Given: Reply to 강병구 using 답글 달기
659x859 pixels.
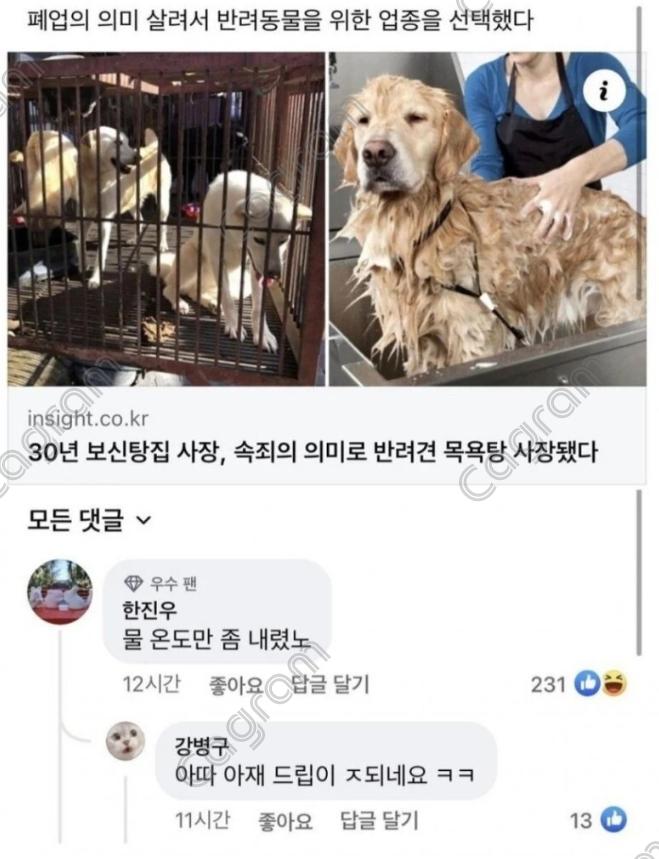Looking at the screenshot, I should pyautogui.click(x=379, y=822).
